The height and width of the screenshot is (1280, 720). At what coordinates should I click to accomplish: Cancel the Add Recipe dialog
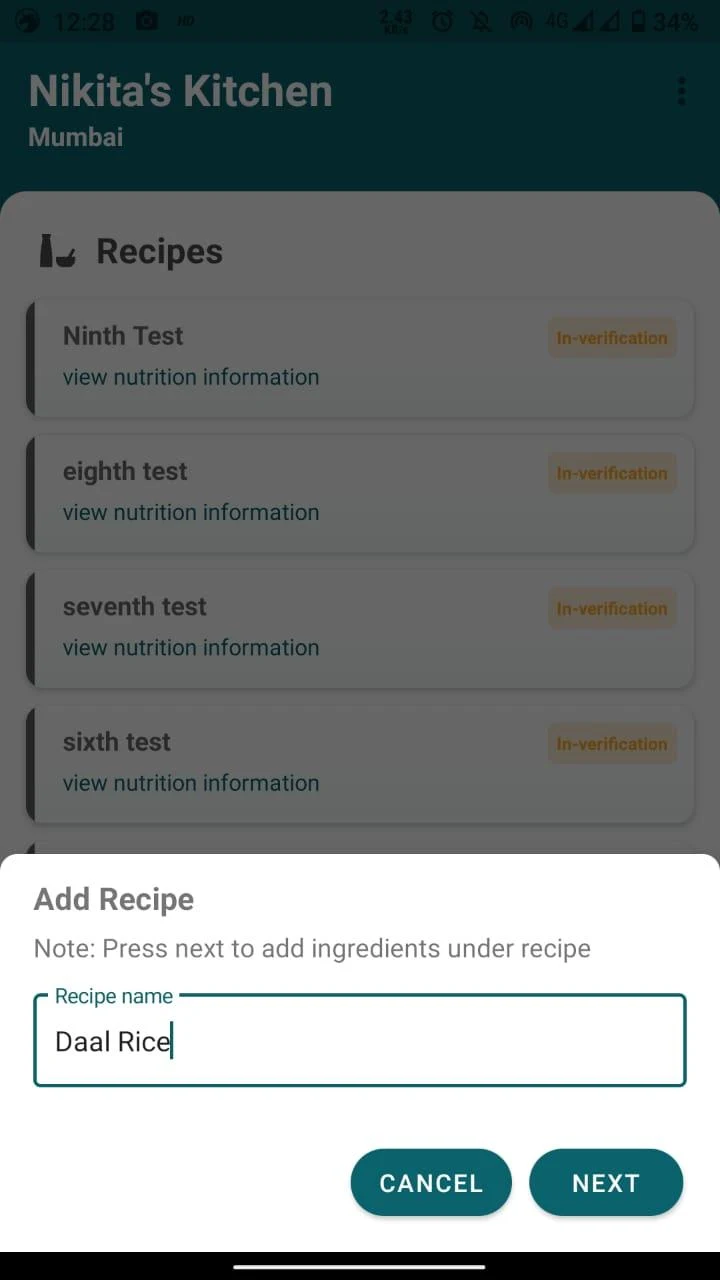(431, 1183)
